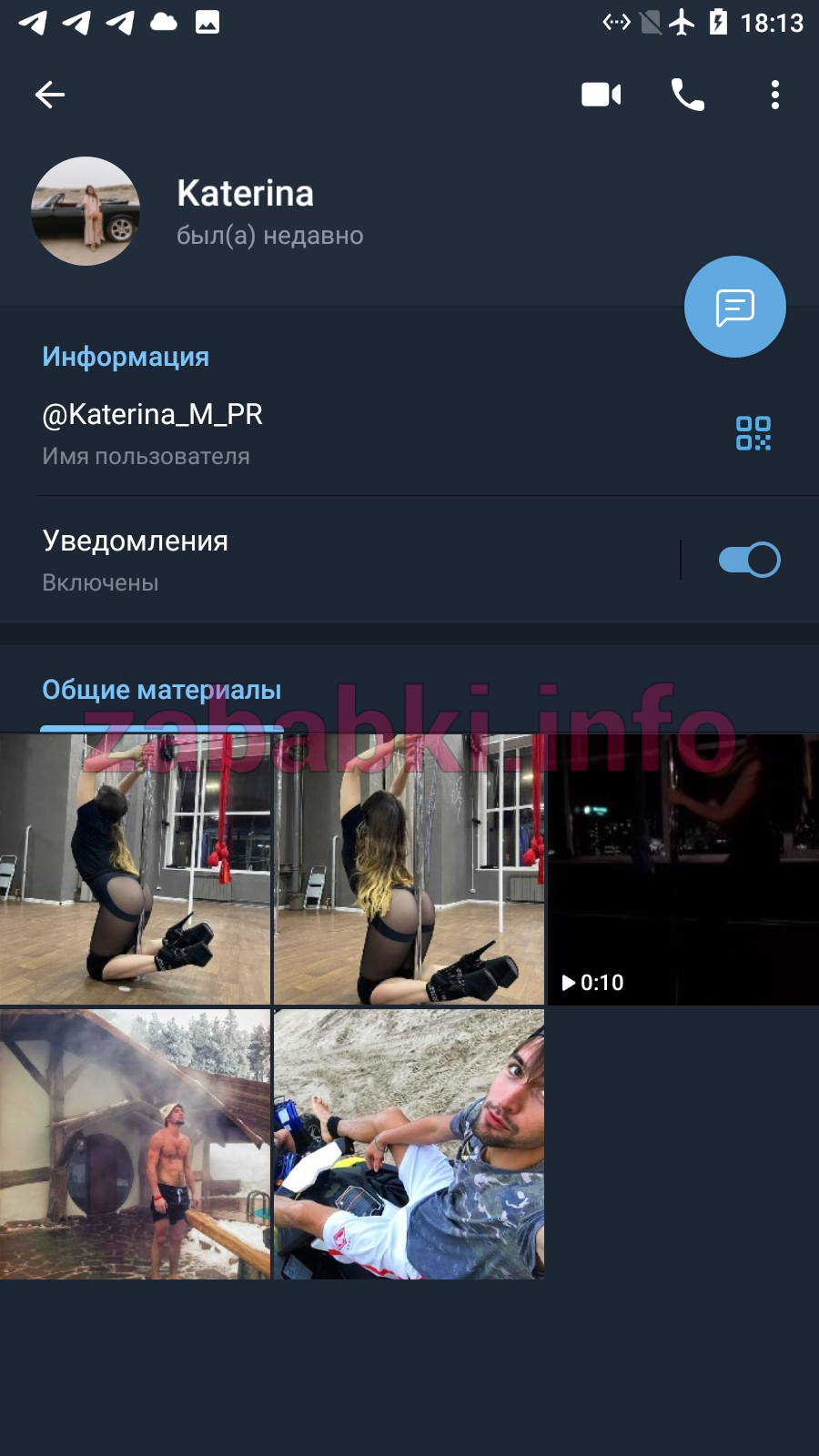Start a video call with Katerina
Screen dimensions: 819x1456
pos(602,95)
